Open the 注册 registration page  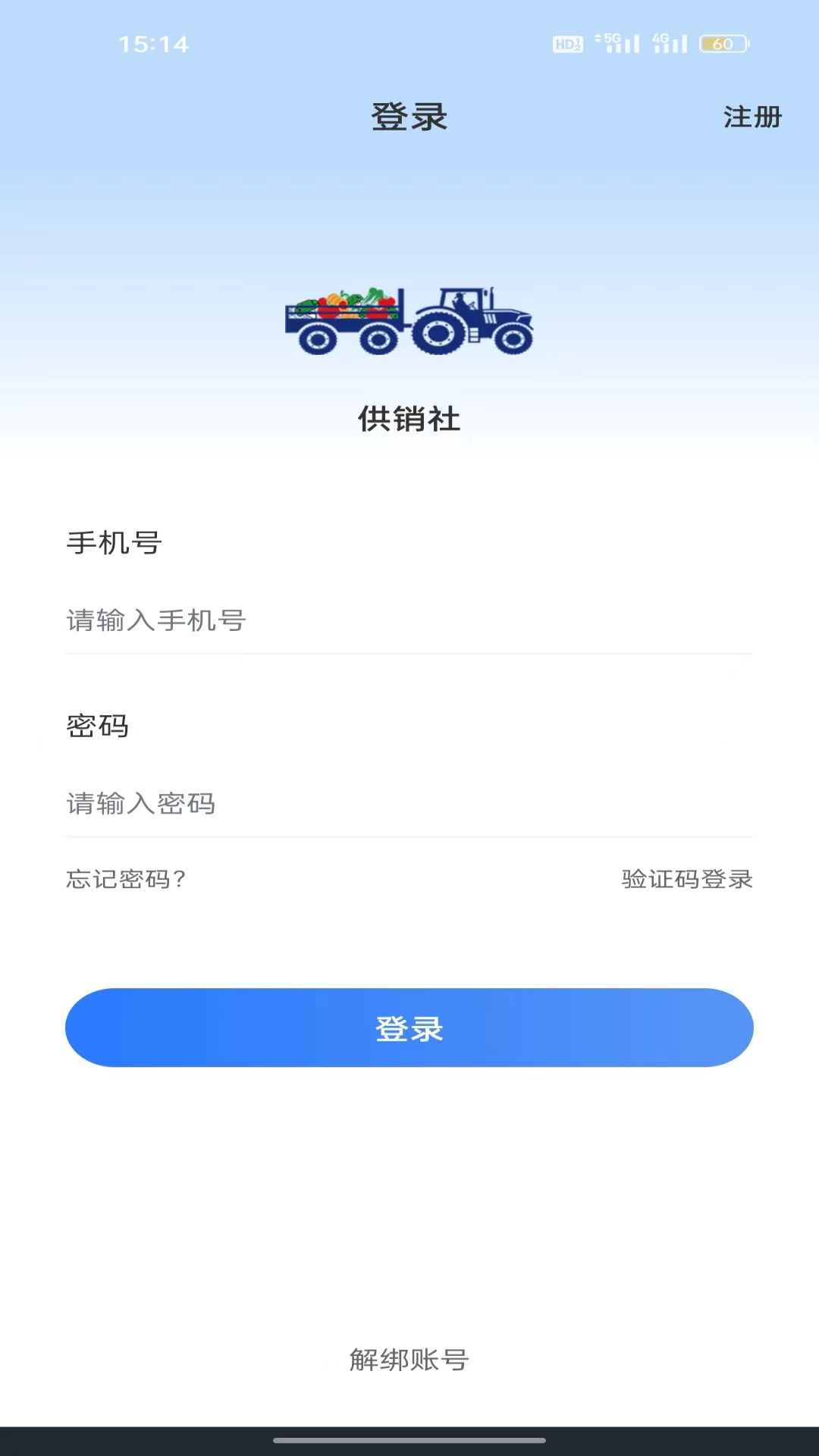click(752, 118)
